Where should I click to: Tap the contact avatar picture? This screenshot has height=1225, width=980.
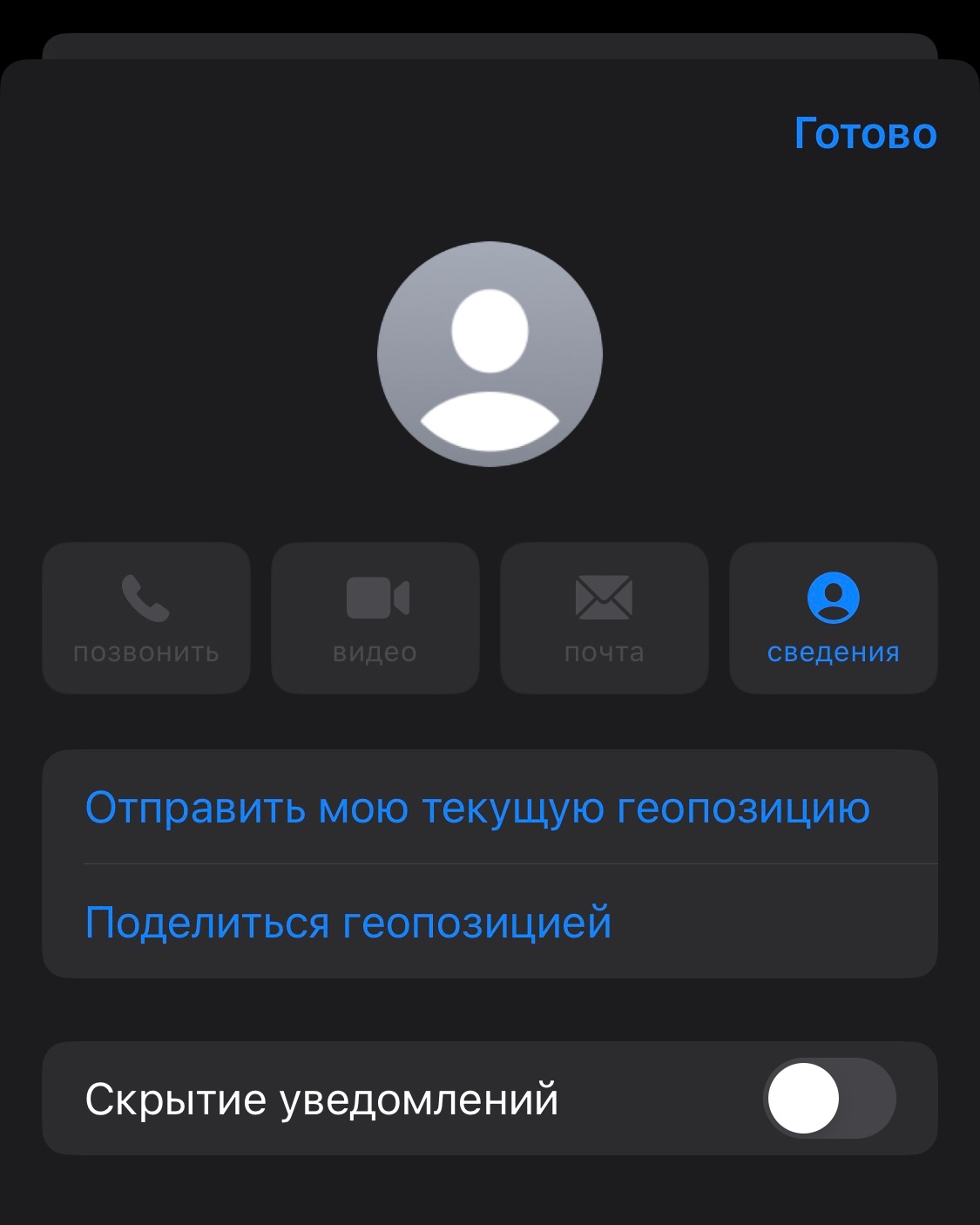490,354
